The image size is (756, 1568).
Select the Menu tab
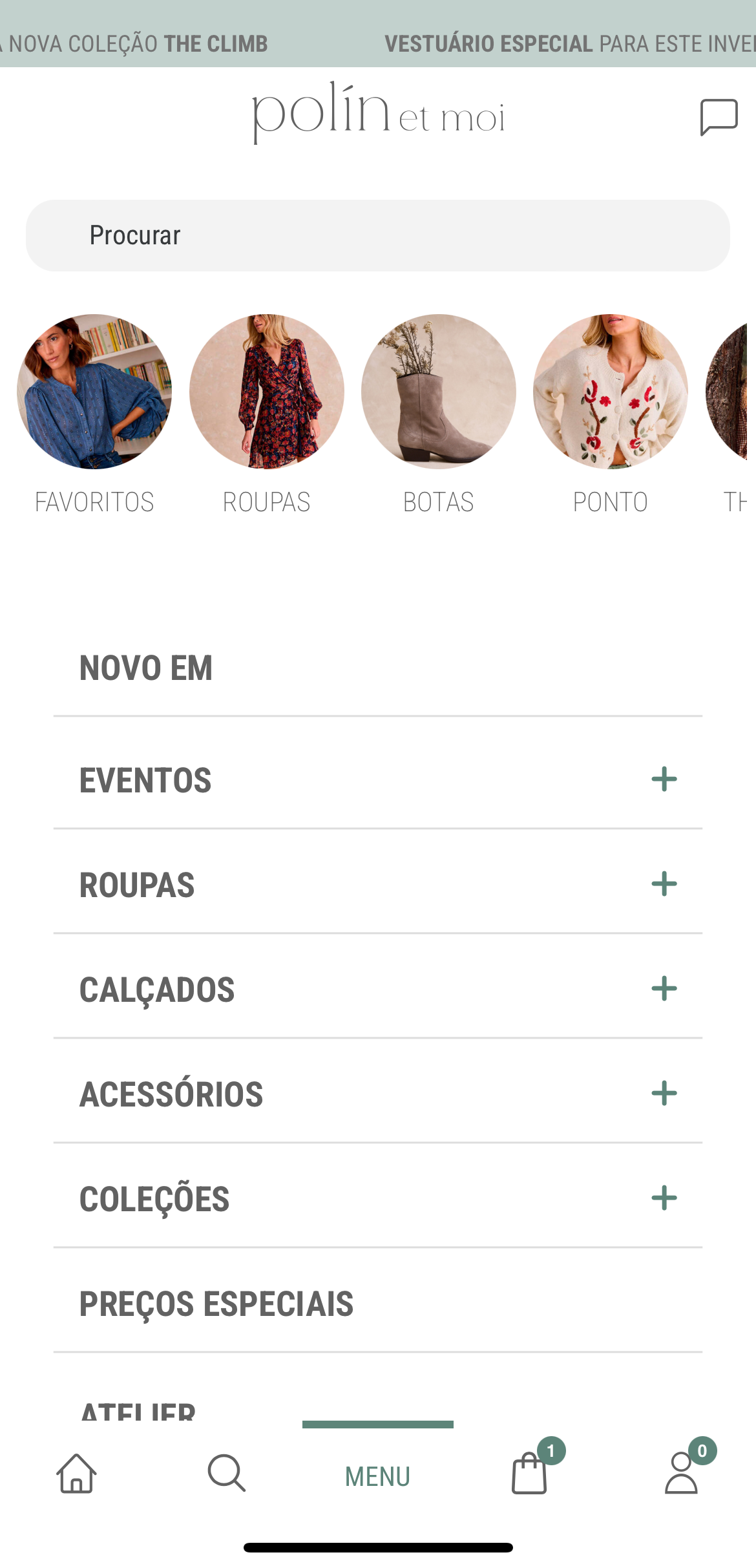click(378, 1476)
